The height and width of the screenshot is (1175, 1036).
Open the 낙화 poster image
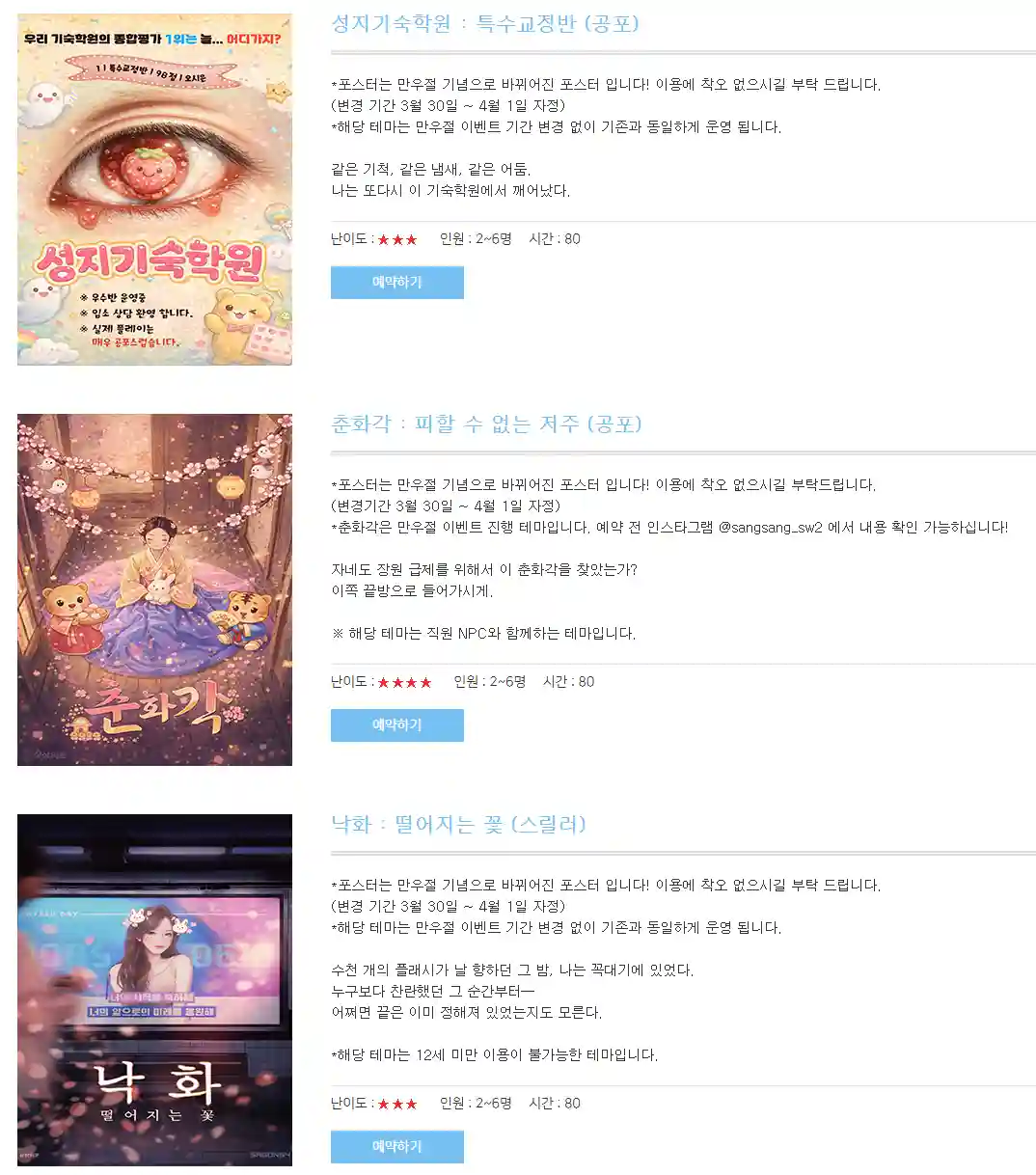(154, 990)
